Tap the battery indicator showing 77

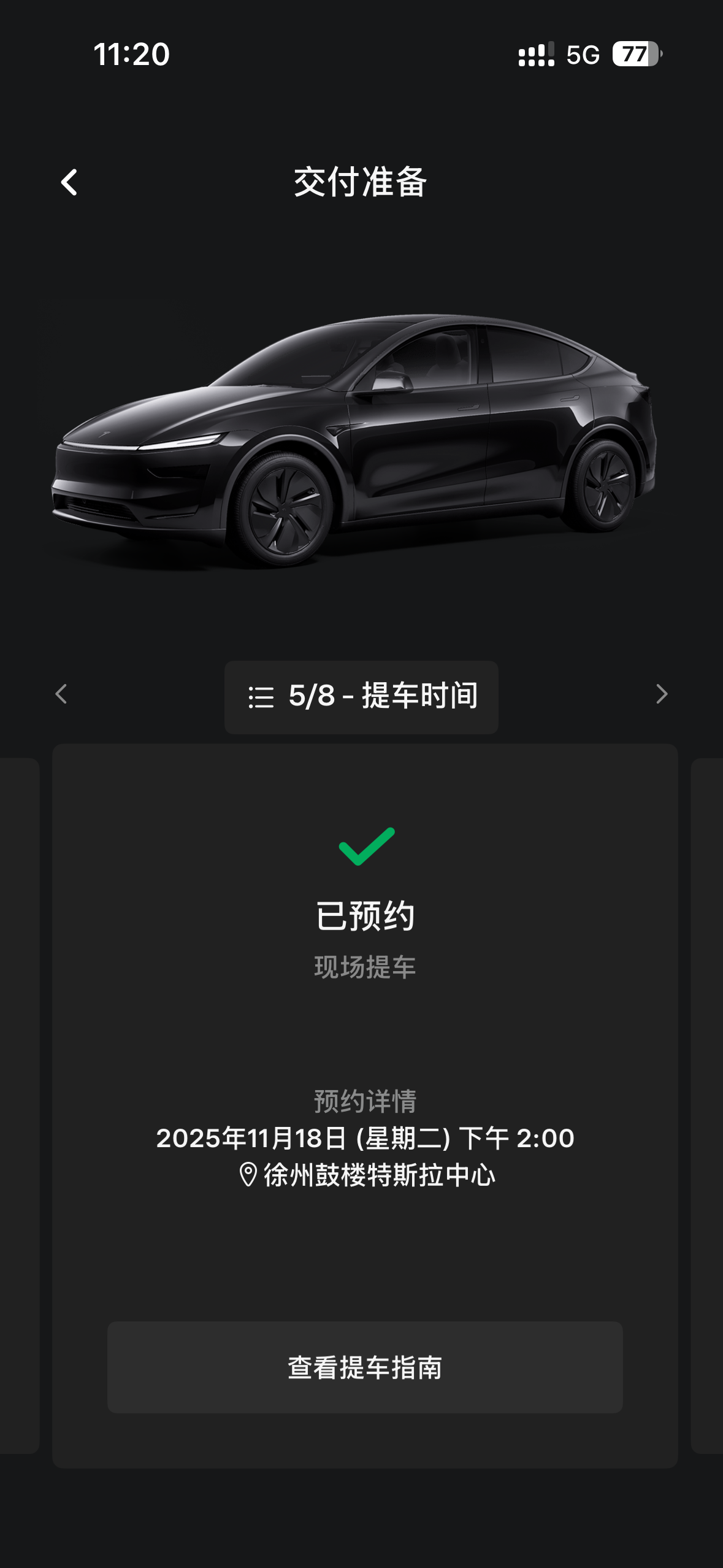tap(636, 53)
